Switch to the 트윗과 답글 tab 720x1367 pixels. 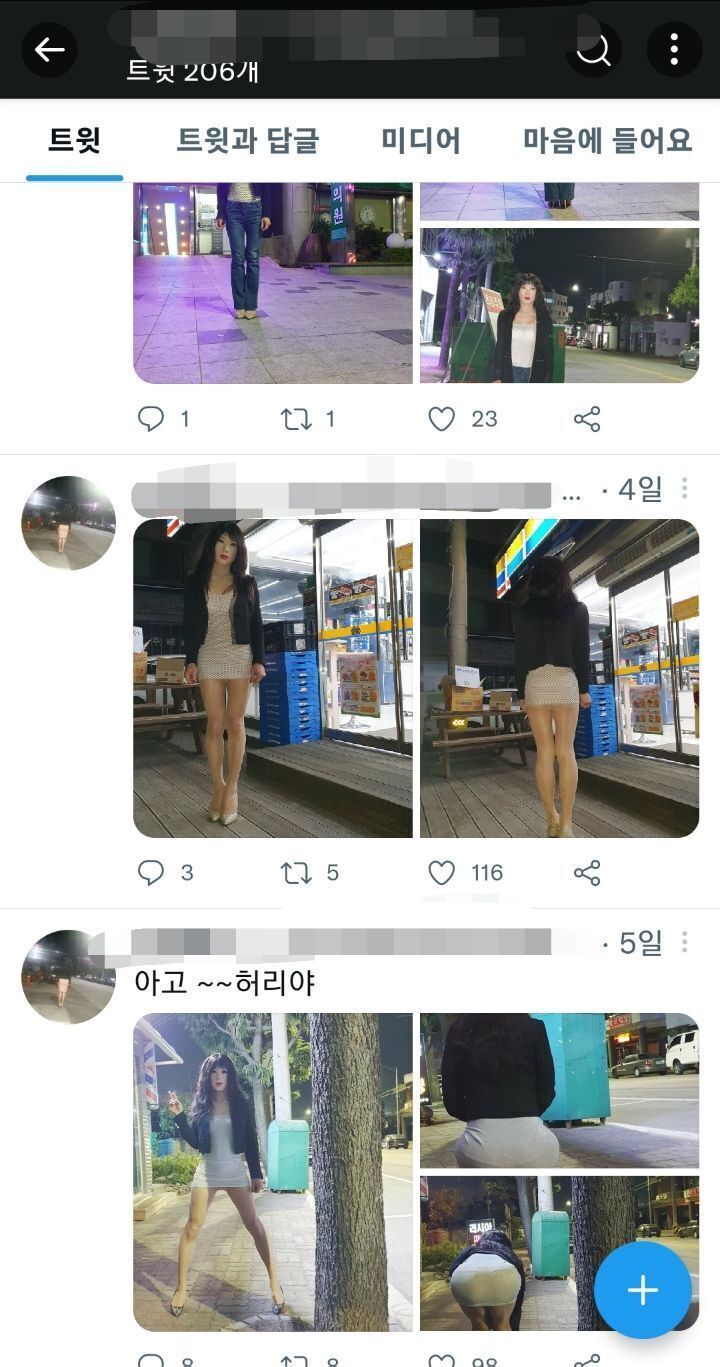[247, 141]
